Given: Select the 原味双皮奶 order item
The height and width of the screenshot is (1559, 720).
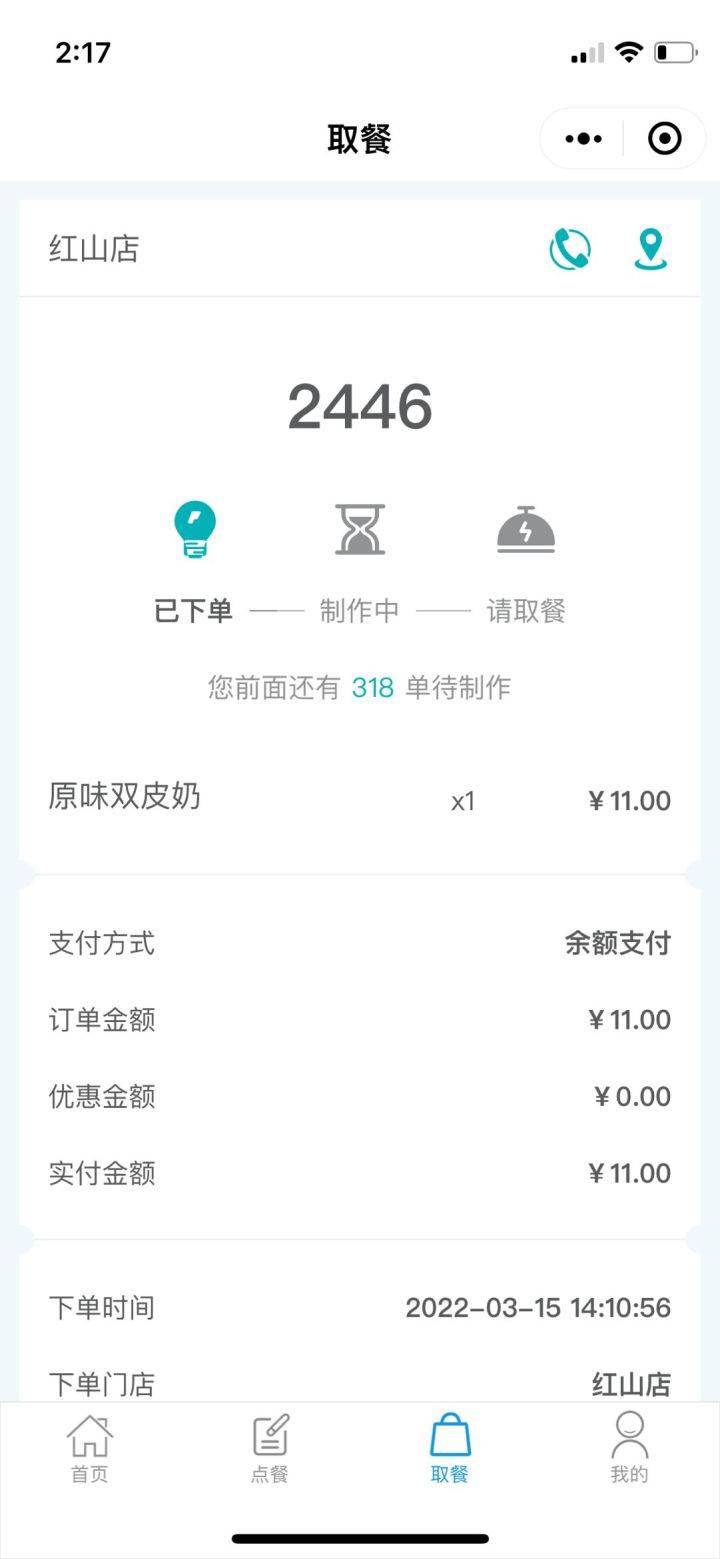Looking at the screenshot, I should 126,800.
